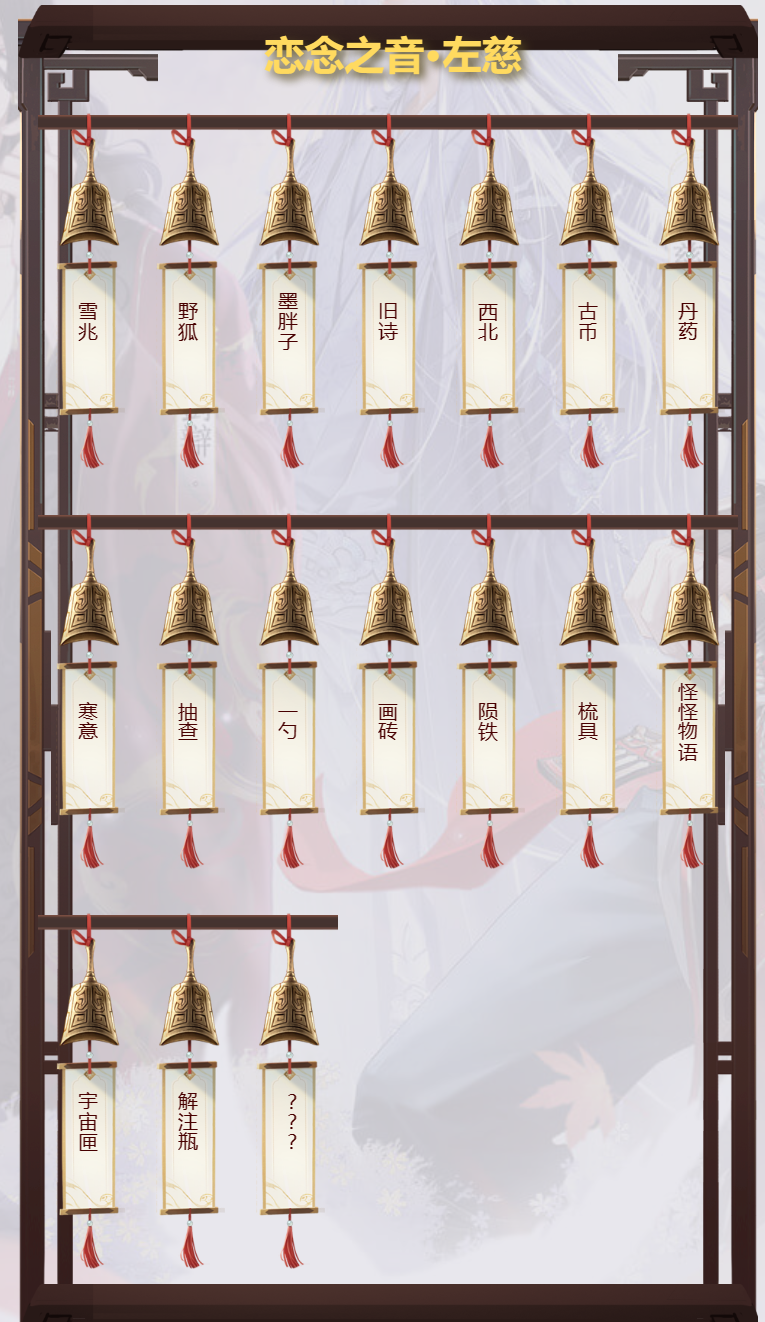Ring the 宇宙匣 bell
The image size is (765, 1322).
[88, 1136]
